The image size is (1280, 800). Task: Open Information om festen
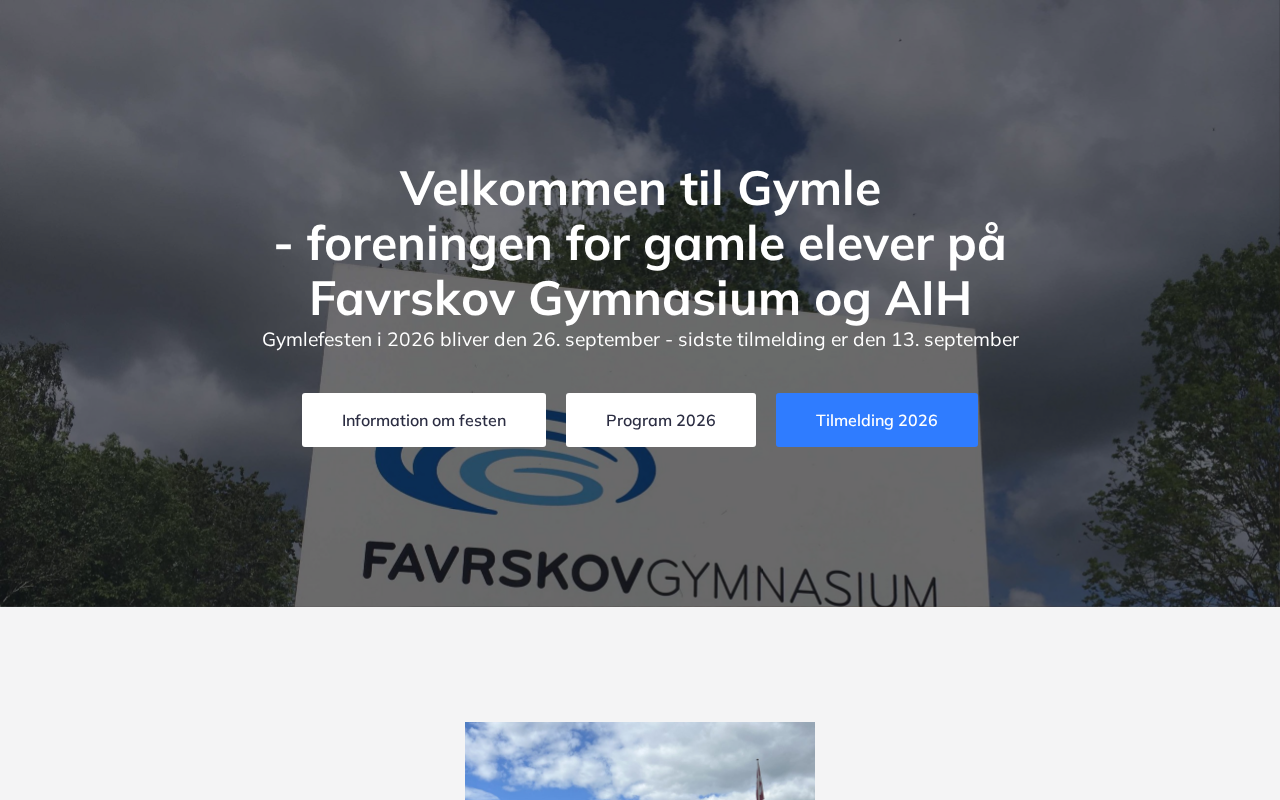coord(423,420)
